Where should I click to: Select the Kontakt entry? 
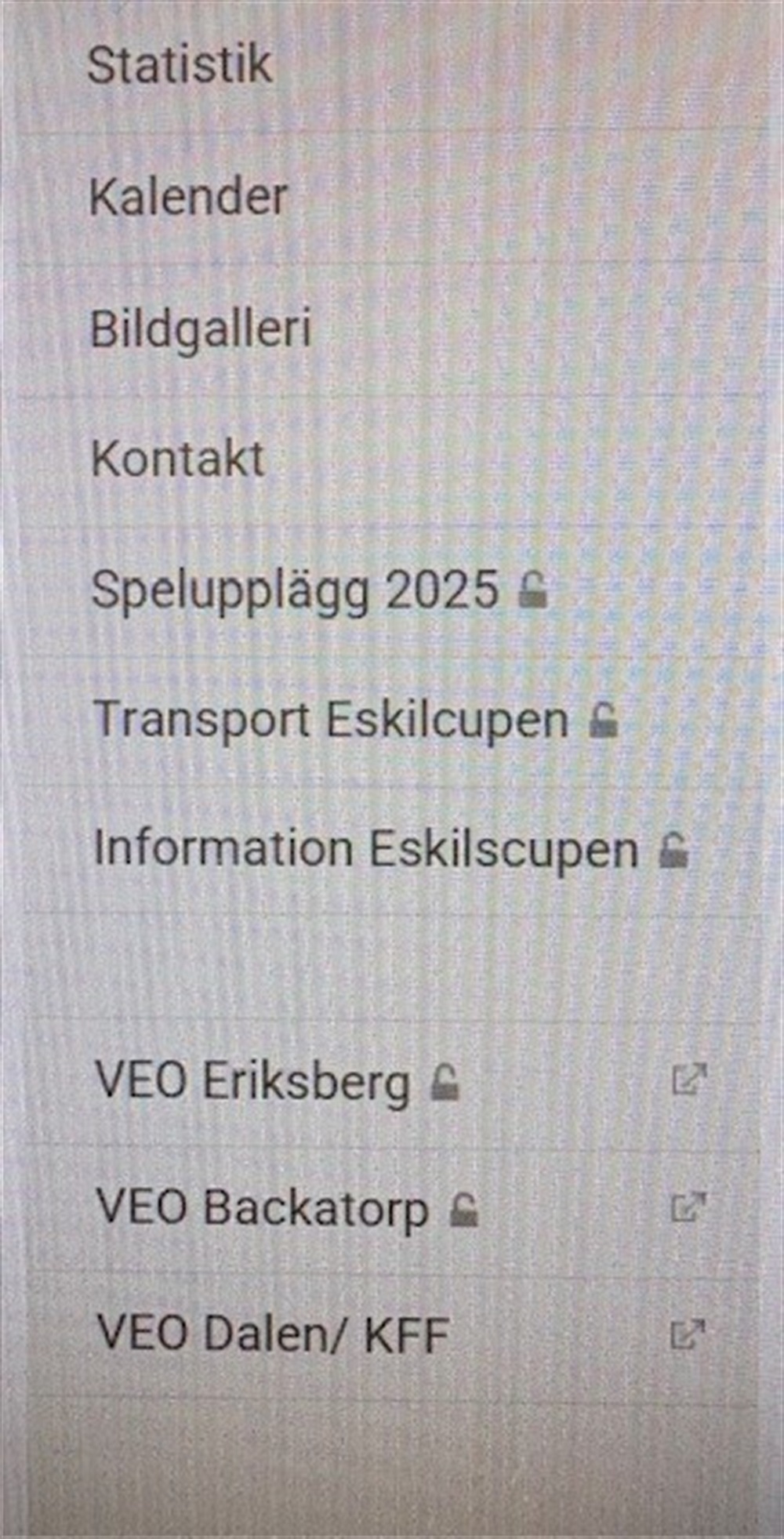pyautogui.click(x=392, y=459)
